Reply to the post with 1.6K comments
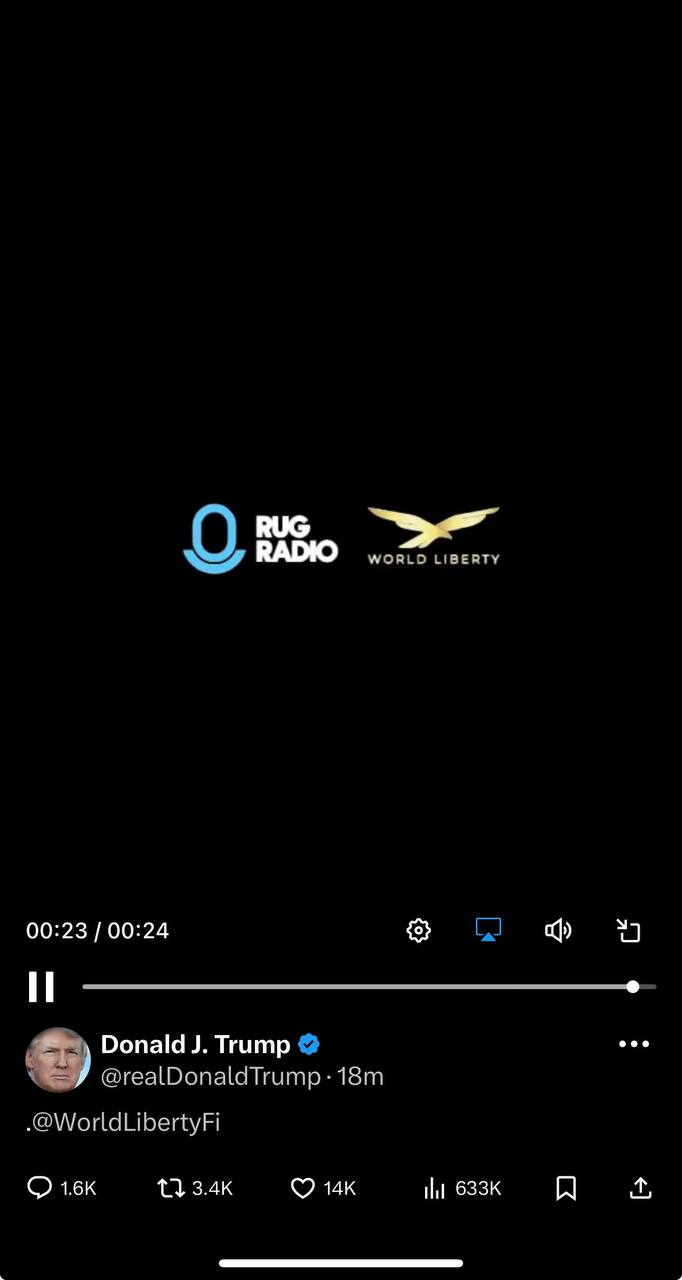 pos(61,1188)
